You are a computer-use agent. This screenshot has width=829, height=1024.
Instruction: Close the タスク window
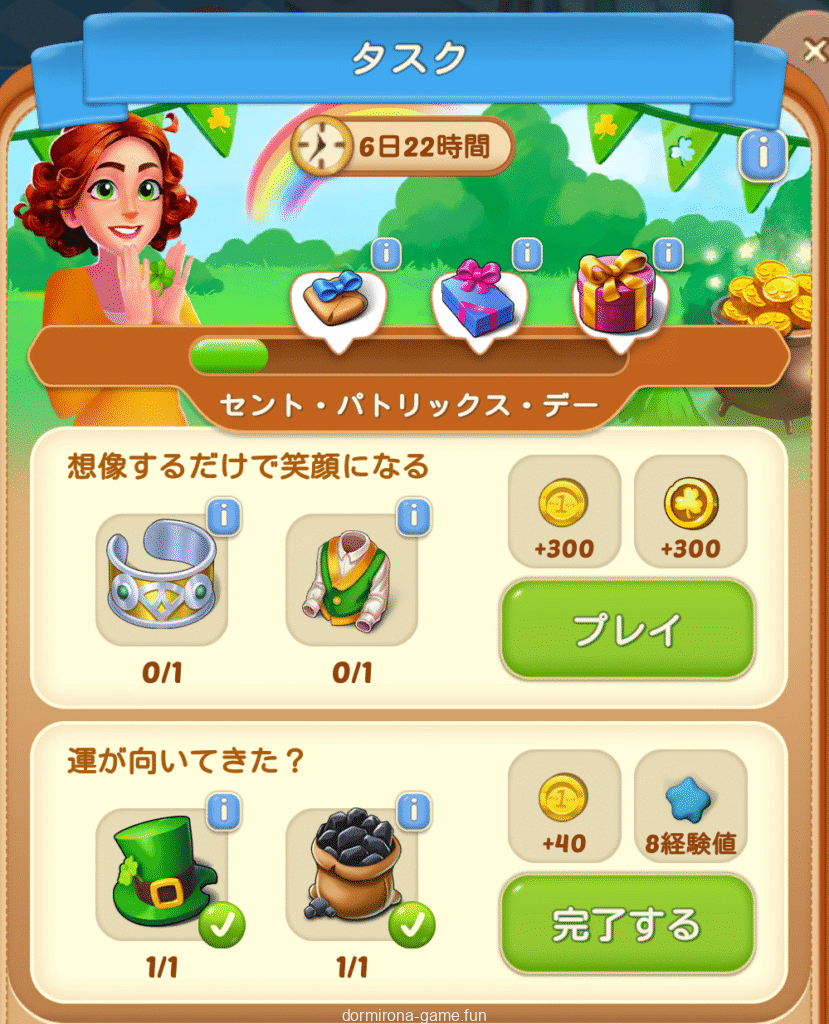pyautogui.click(x=814, y=51)
